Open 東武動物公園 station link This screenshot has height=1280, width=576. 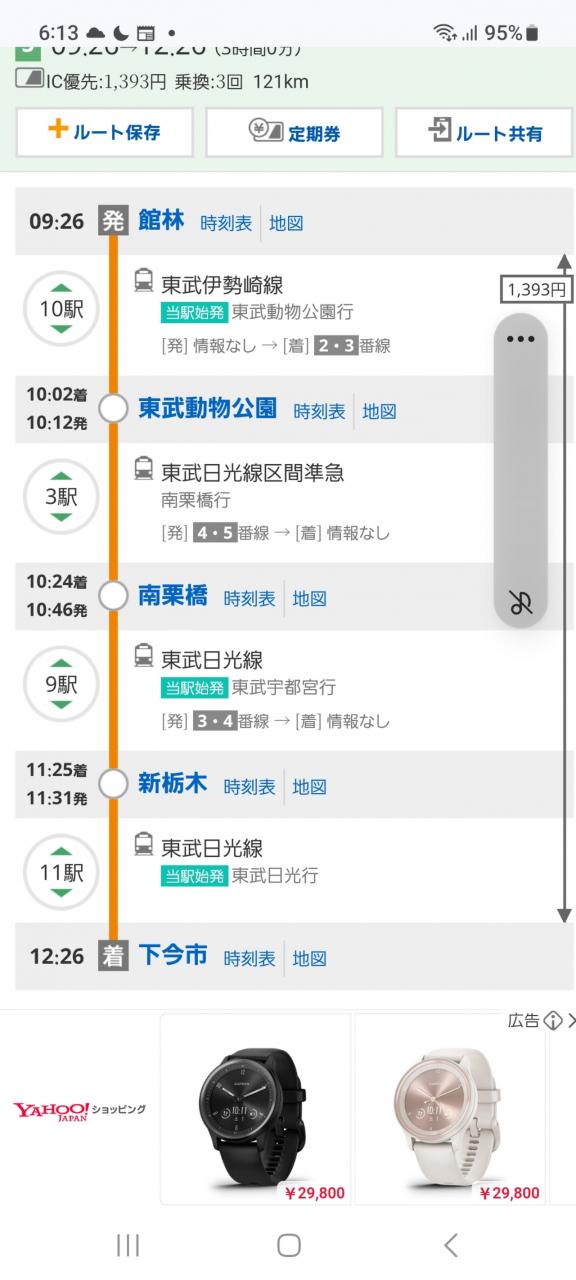pyautogui.click(x=207, y=409)
